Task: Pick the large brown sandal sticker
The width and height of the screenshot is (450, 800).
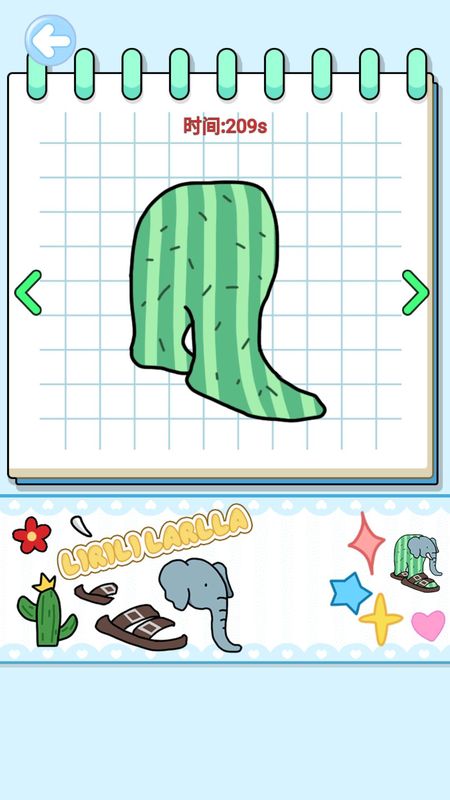Action: click(x=142, y=627)
